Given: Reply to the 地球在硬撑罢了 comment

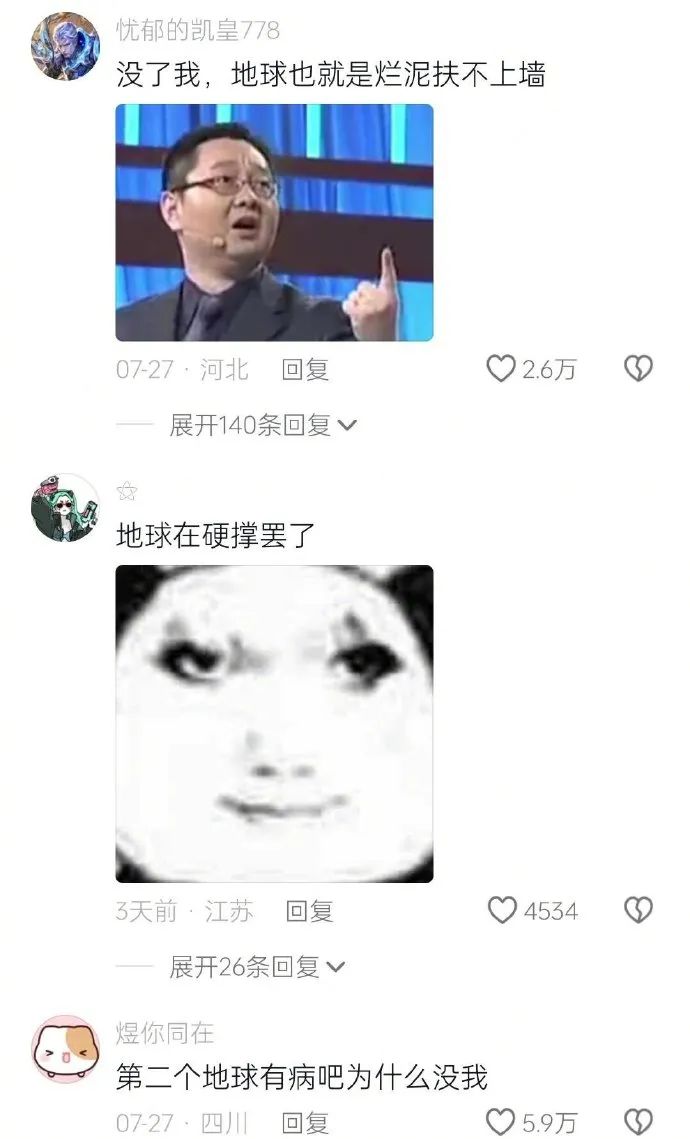Looking at the screenshot, I should pyautogui.click(x=309, y=911).
